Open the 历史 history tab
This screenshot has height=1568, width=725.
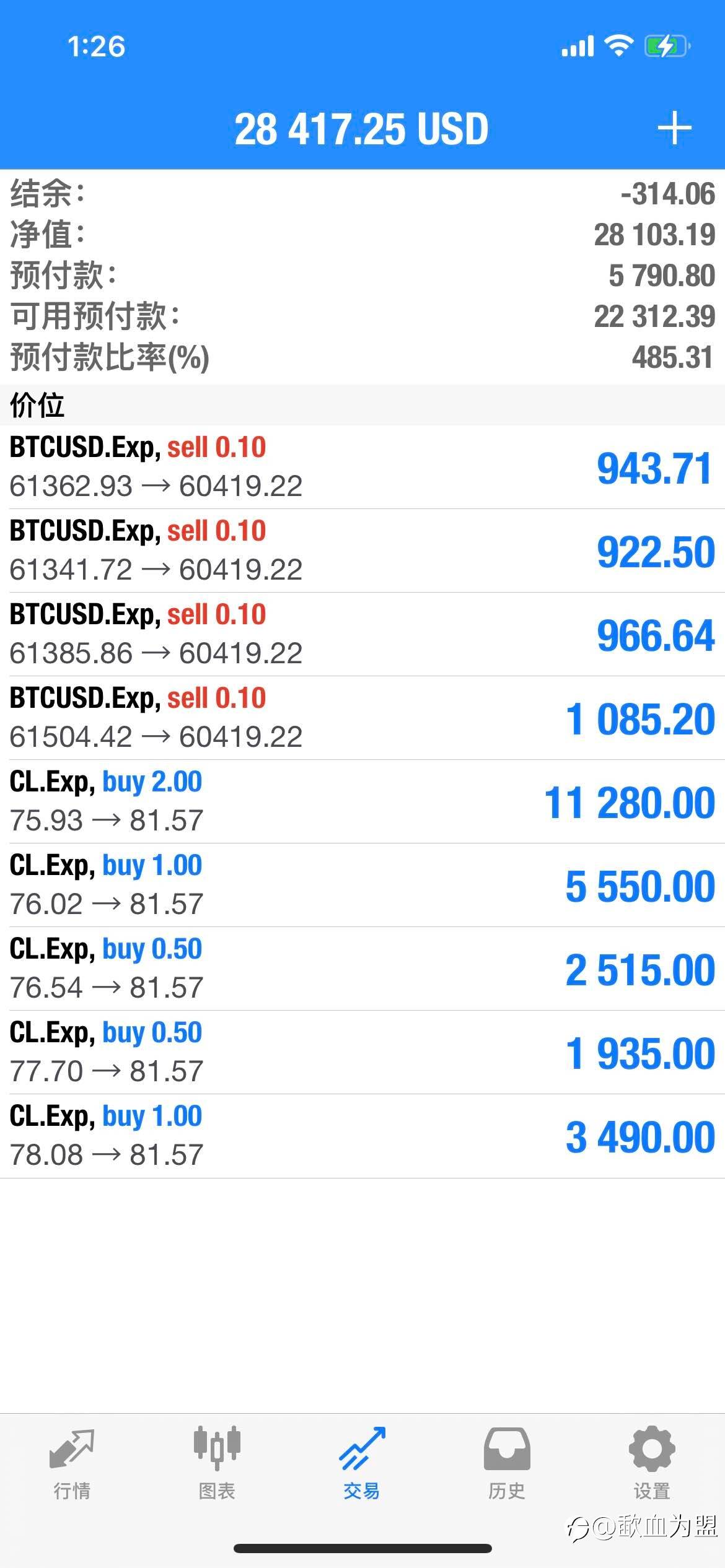[x=507, y=1464]
